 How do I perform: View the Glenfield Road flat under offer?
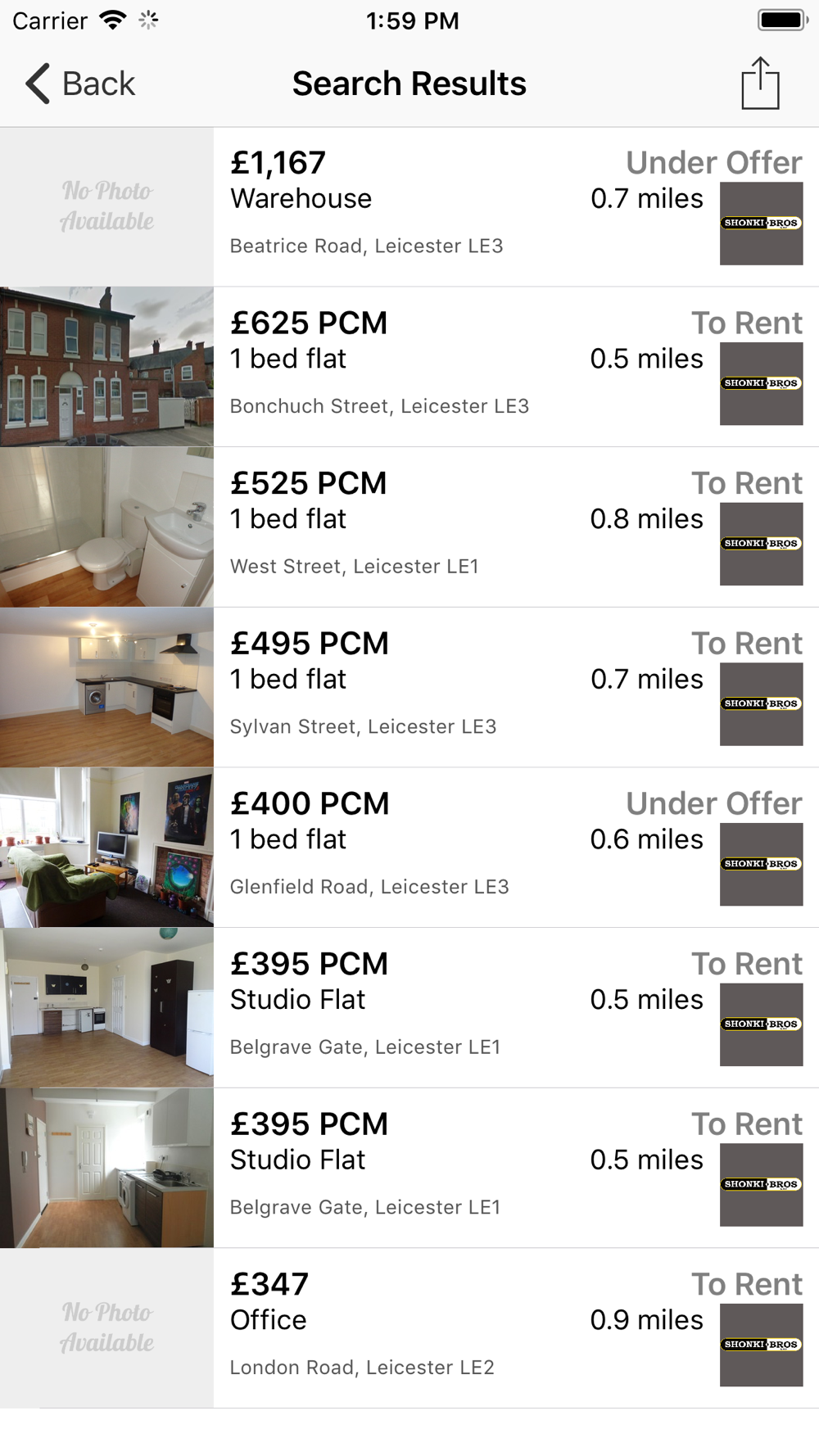(409, 847)
